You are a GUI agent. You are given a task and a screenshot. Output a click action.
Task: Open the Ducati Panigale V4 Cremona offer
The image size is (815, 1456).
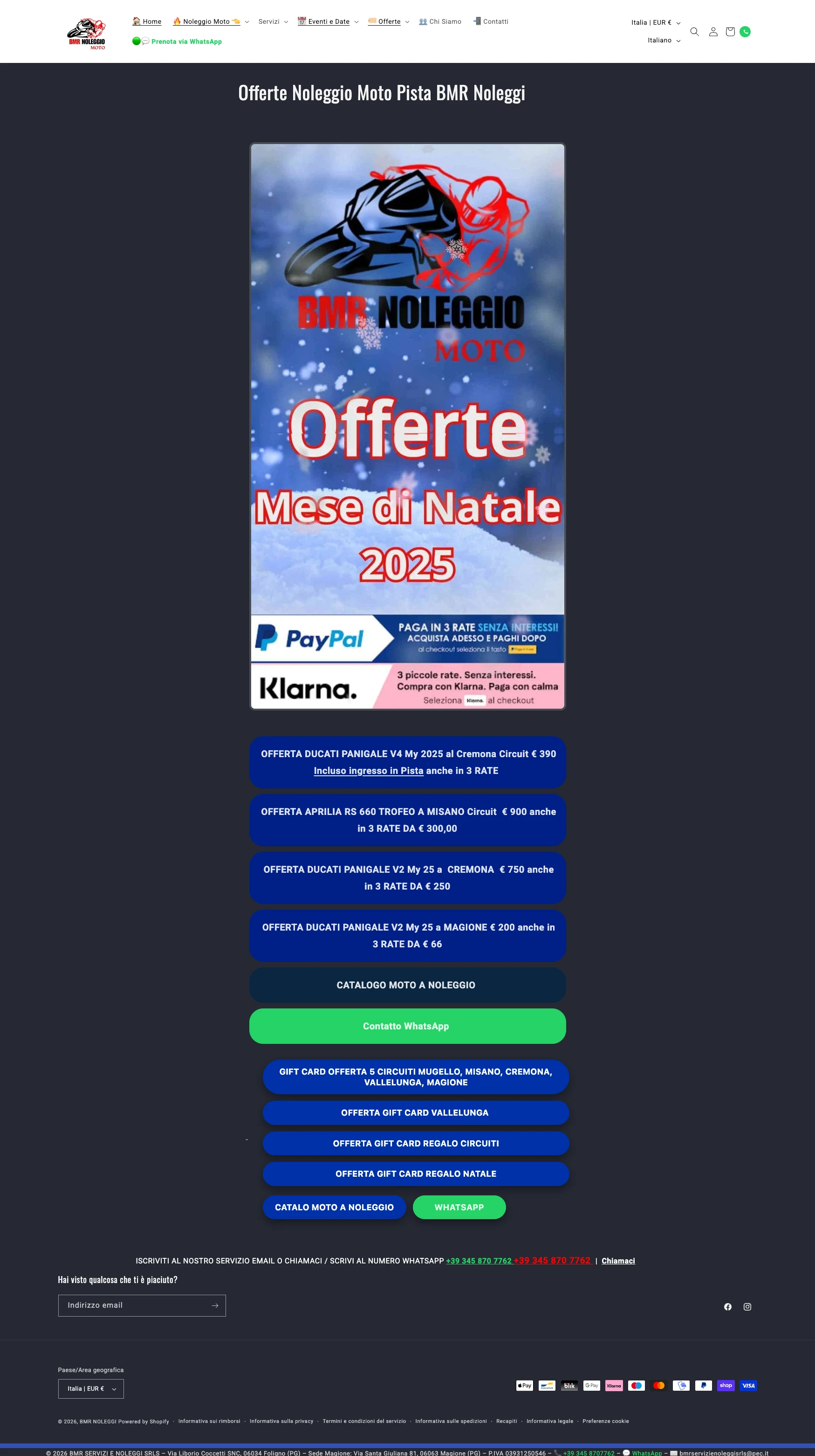407,762
